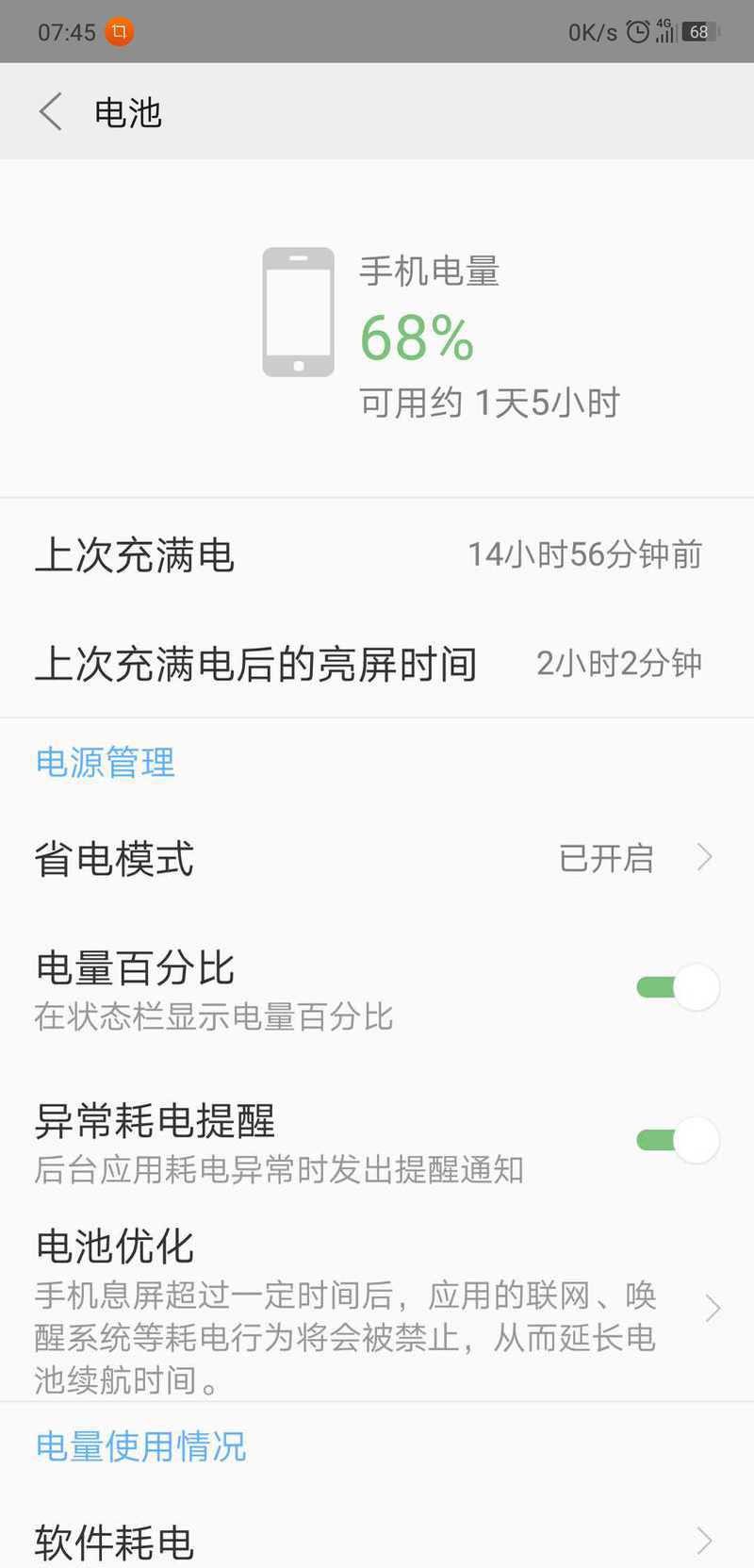Open the 软件耗电 list
The image size is (754, 1568).
click(x=377, y=1541)
